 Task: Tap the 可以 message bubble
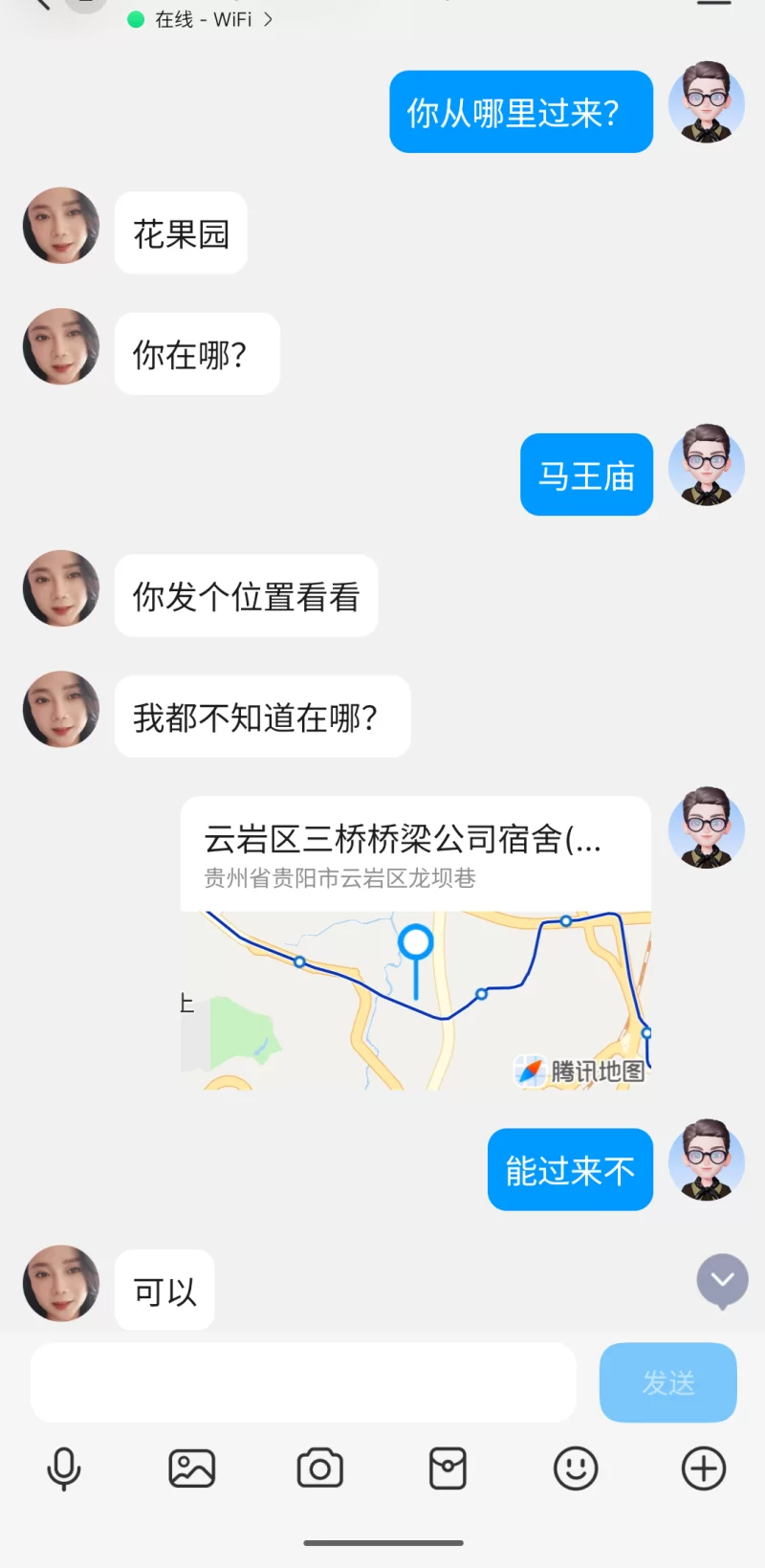pyautogui.click(x=164, y=1291)
